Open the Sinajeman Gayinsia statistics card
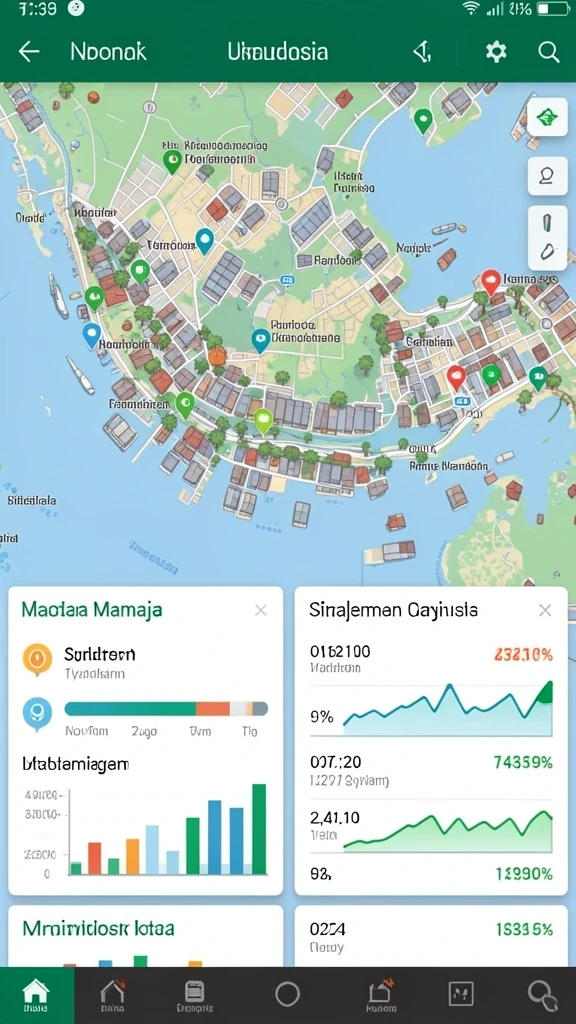Screen dimensions: 576x1024 (431, 741)
